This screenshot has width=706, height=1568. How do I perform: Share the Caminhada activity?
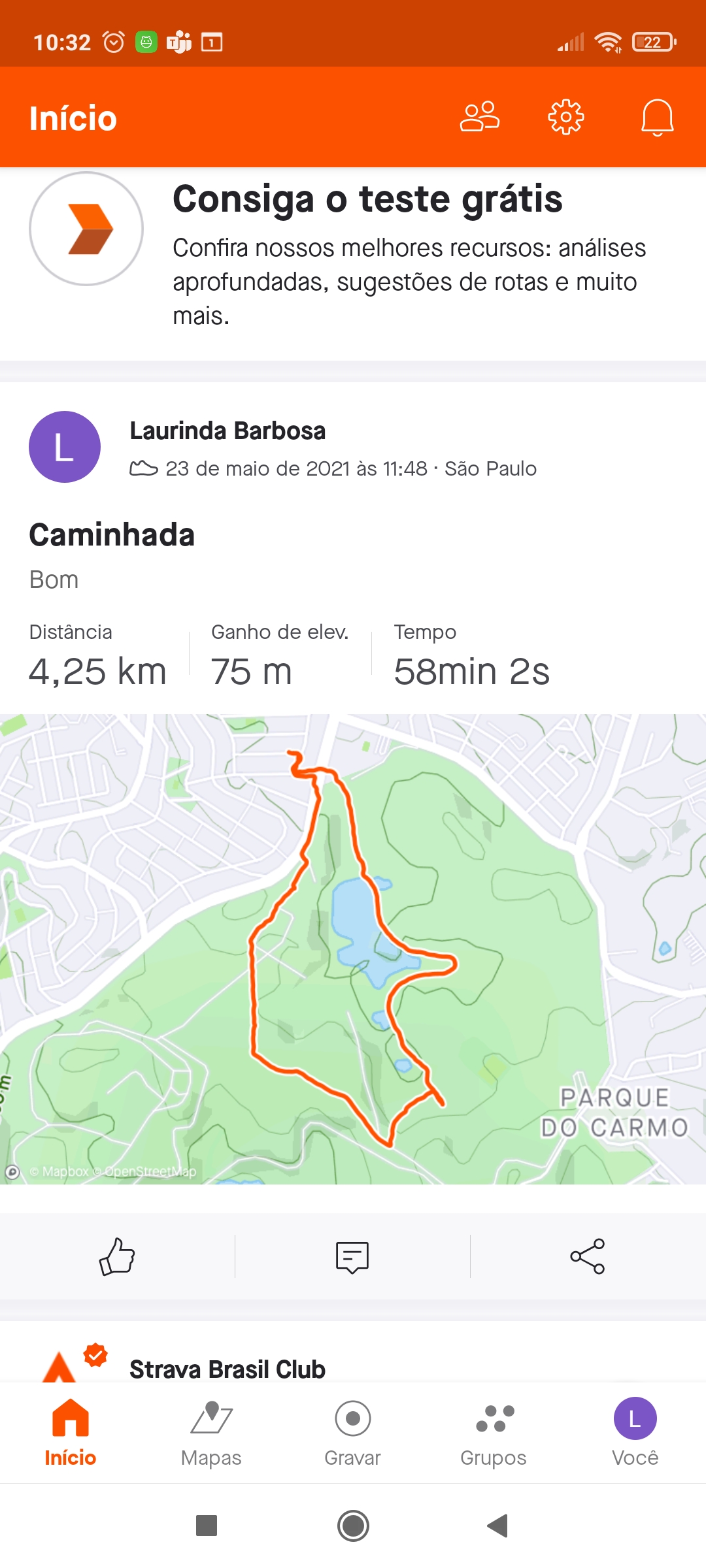point(588,1256)
